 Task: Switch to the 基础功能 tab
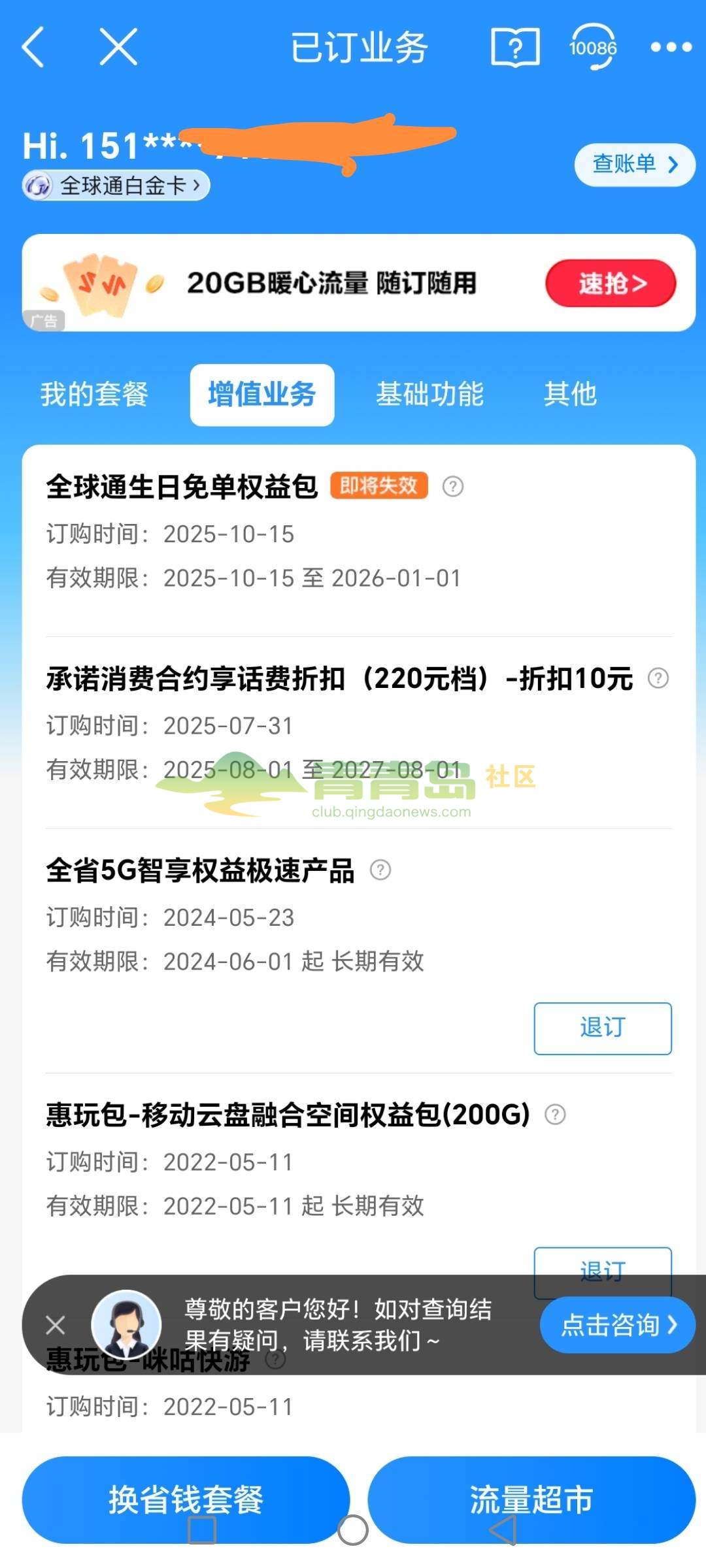pos(429,395)
